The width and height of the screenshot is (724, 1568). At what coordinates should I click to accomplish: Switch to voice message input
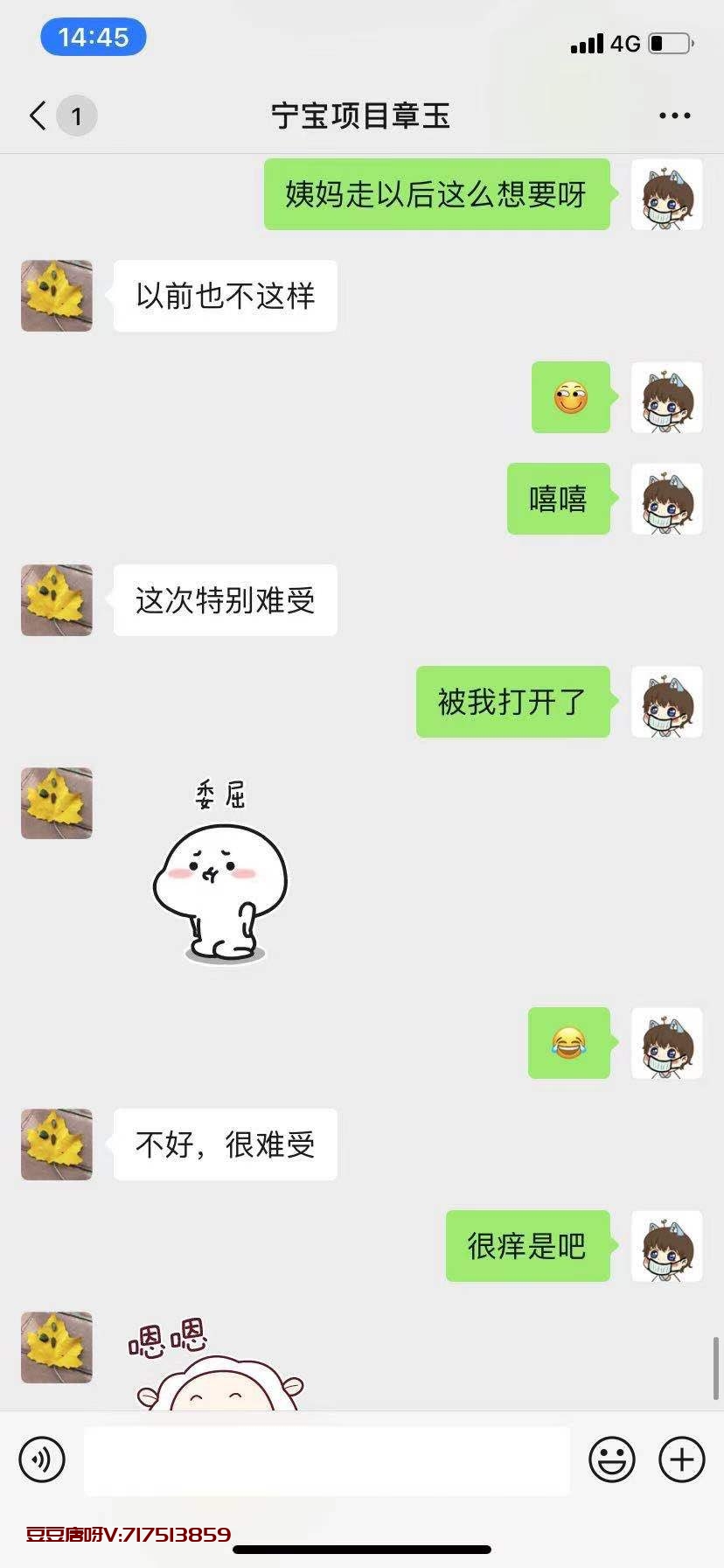pyautogui.click(x=42, y=1459)
